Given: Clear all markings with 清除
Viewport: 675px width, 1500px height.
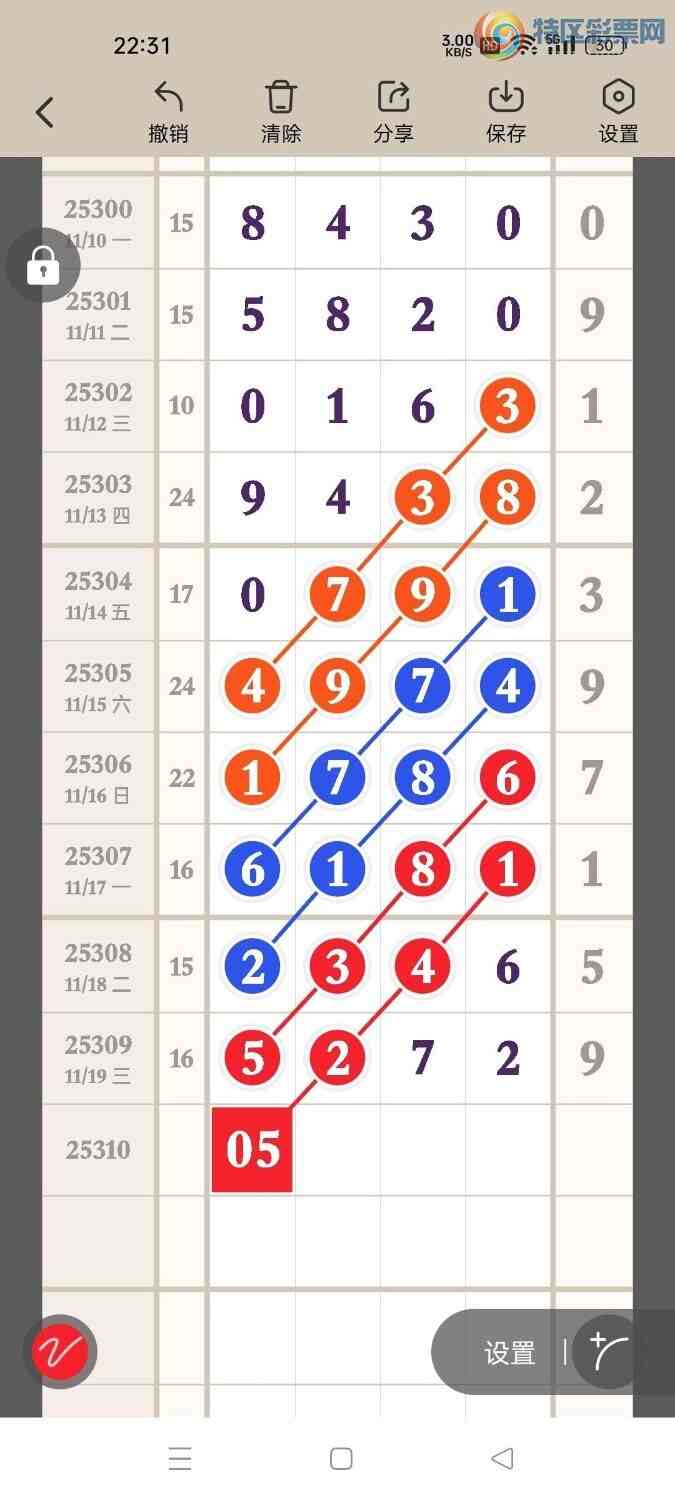Looking at the screenshot, I should tap(281, 112).
